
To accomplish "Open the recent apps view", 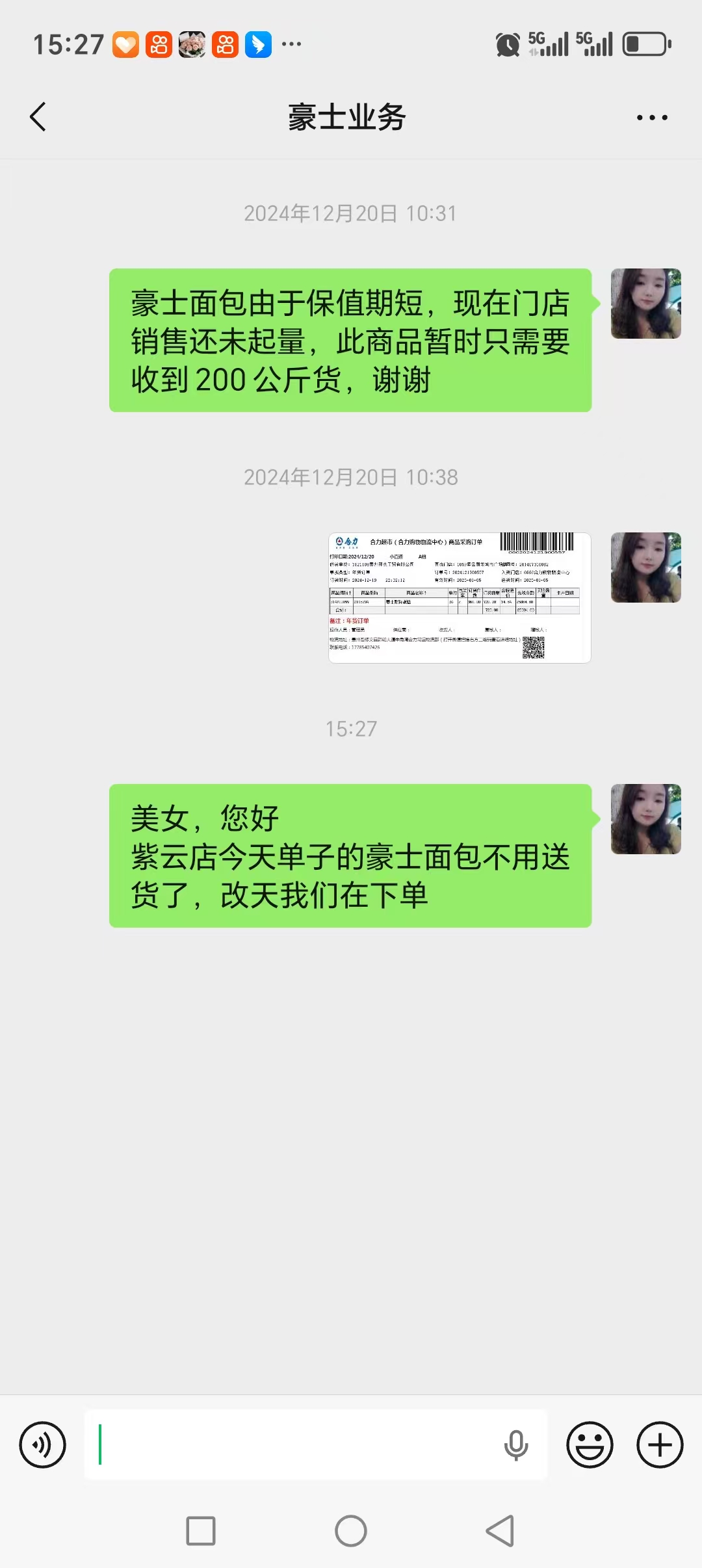I will [x=201, y=1531].
